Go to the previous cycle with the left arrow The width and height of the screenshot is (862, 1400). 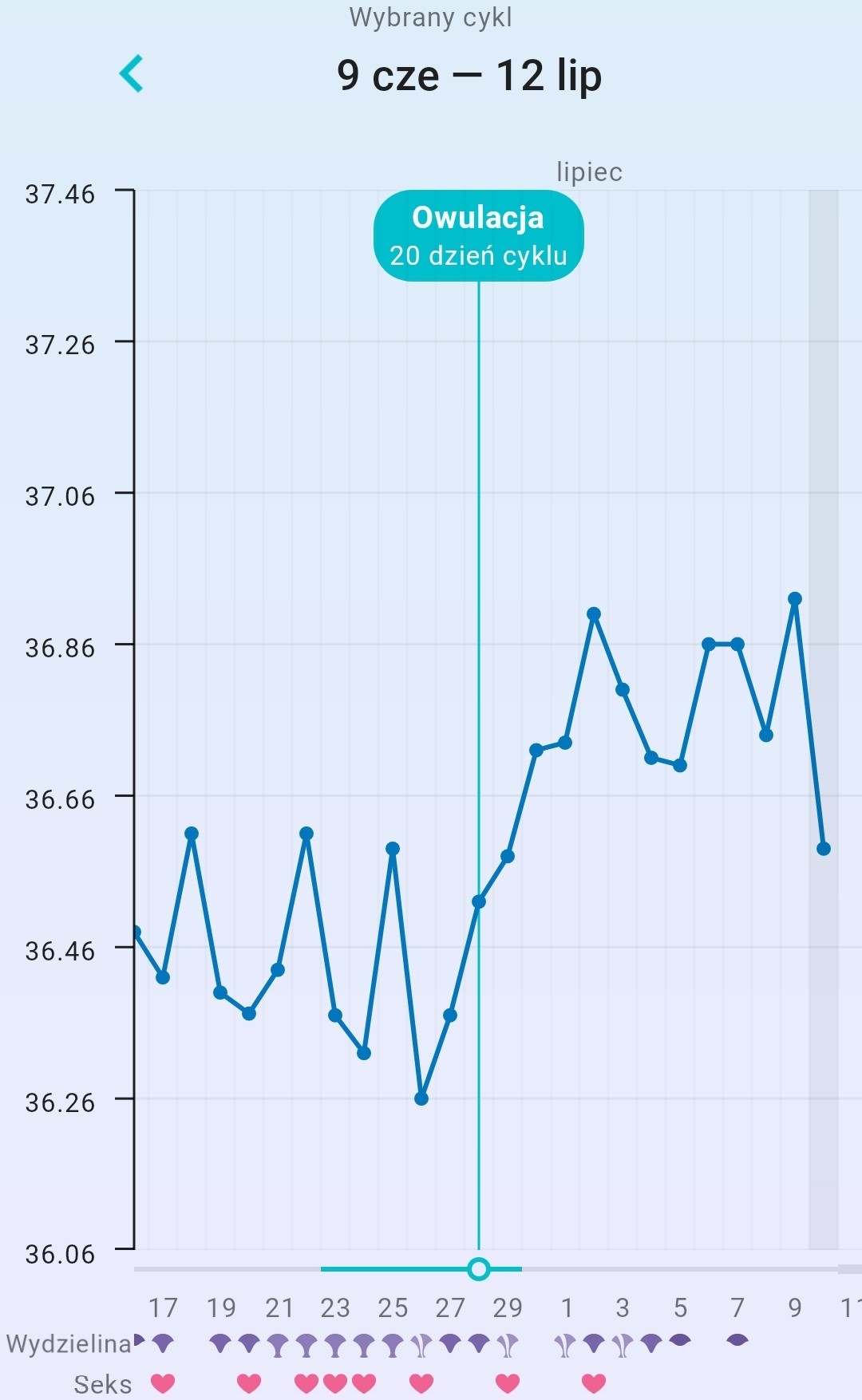[x=132, y=74]
